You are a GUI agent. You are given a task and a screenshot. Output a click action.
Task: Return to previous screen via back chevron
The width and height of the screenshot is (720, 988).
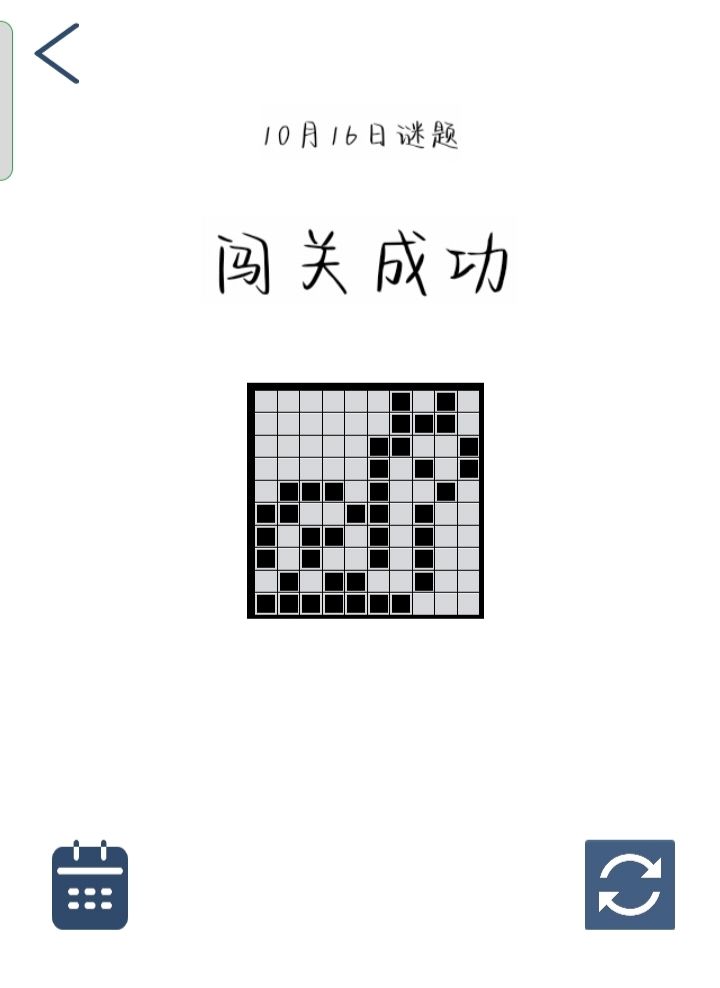point(57,55)
